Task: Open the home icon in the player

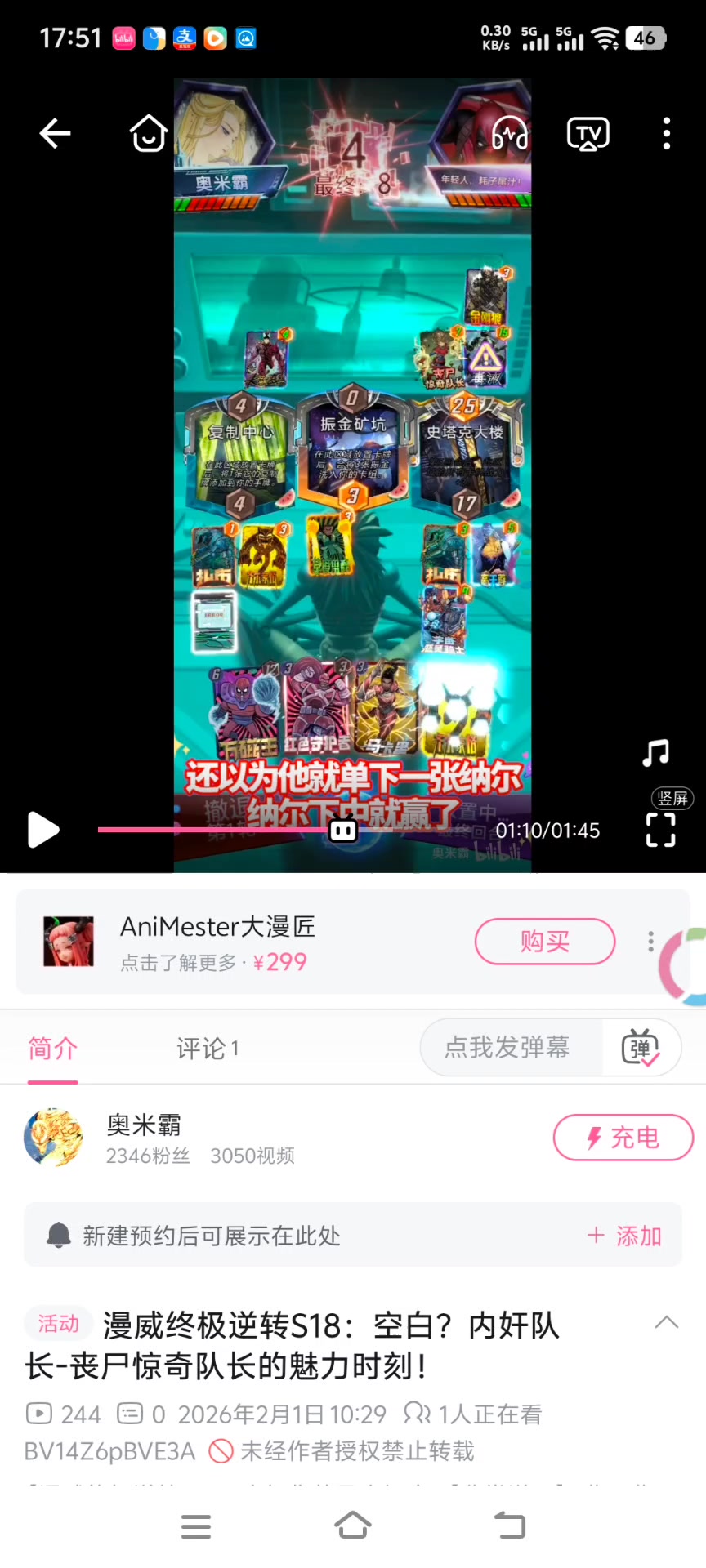Action: tap(148, 133)
